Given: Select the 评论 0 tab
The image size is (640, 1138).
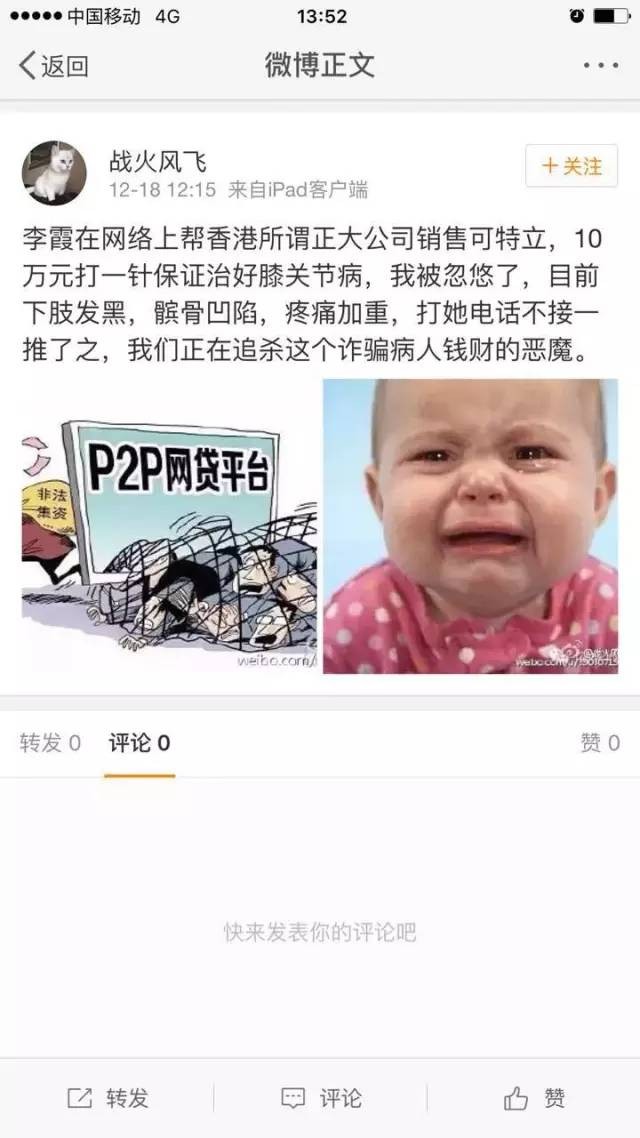Looking at the screenshot, I should point(140,743).
